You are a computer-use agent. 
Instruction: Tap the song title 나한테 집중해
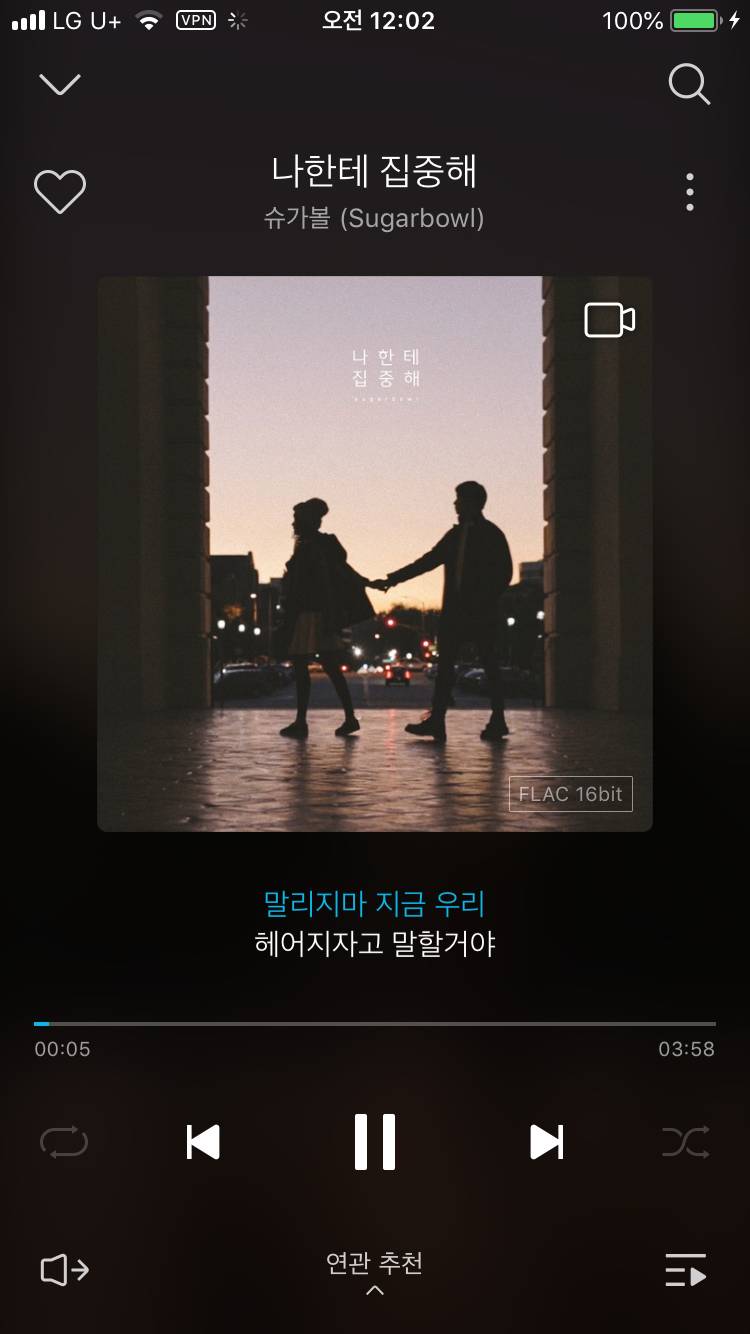375,172
